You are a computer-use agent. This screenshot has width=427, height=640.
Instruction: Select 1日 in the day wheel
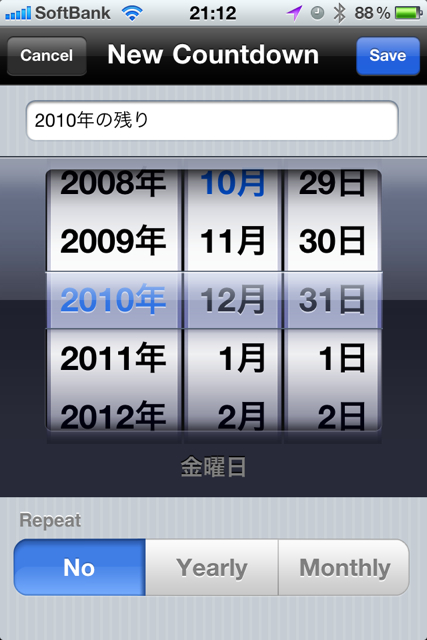[342, 358]
